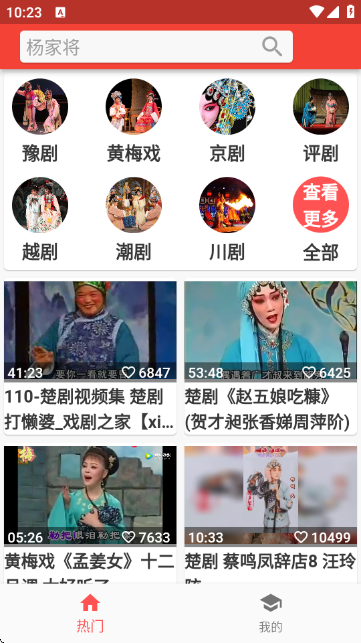
Task: Tap the search box showing 杨家将
Action: (x=156, y=47)
